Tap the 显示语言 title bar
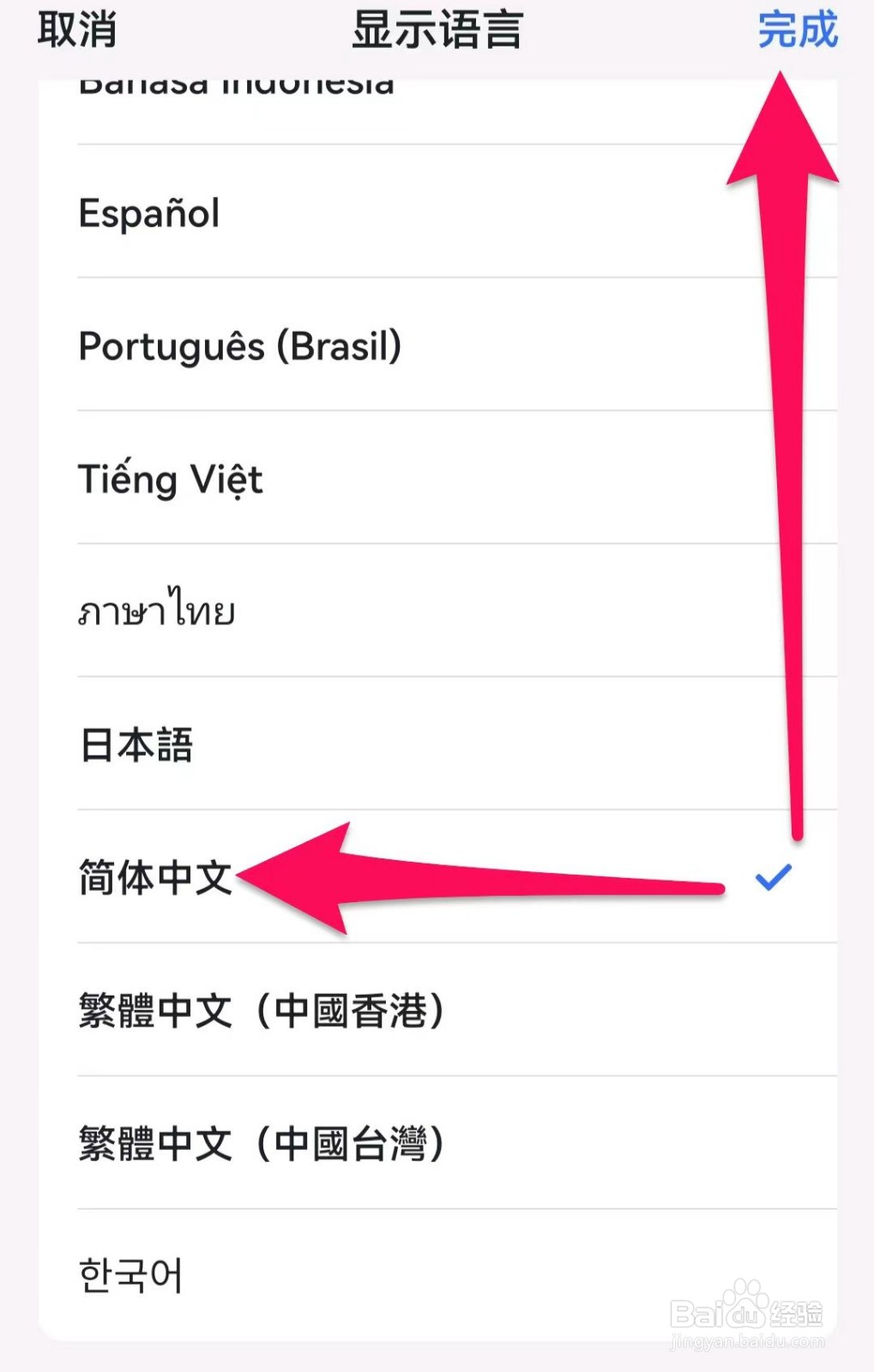The image size is (874, 1372). pos(436,30)
